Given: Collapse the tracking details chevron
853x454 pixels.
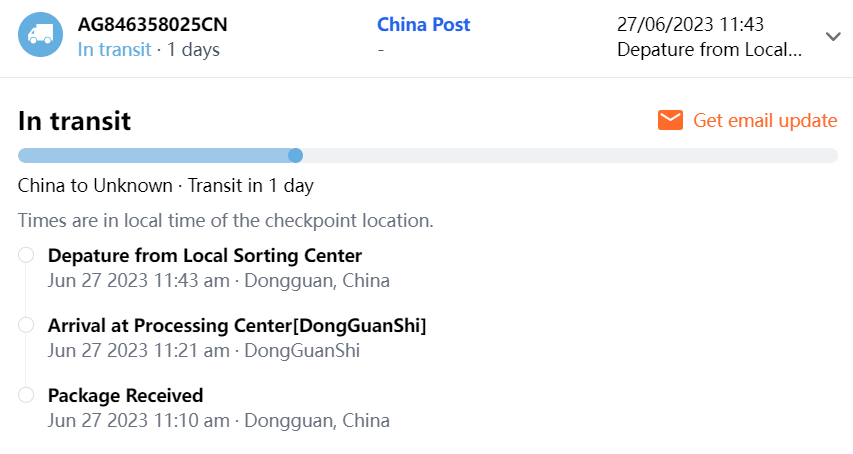Looking at the screenshot, I should pyautogui.click(x=833, y=37).
